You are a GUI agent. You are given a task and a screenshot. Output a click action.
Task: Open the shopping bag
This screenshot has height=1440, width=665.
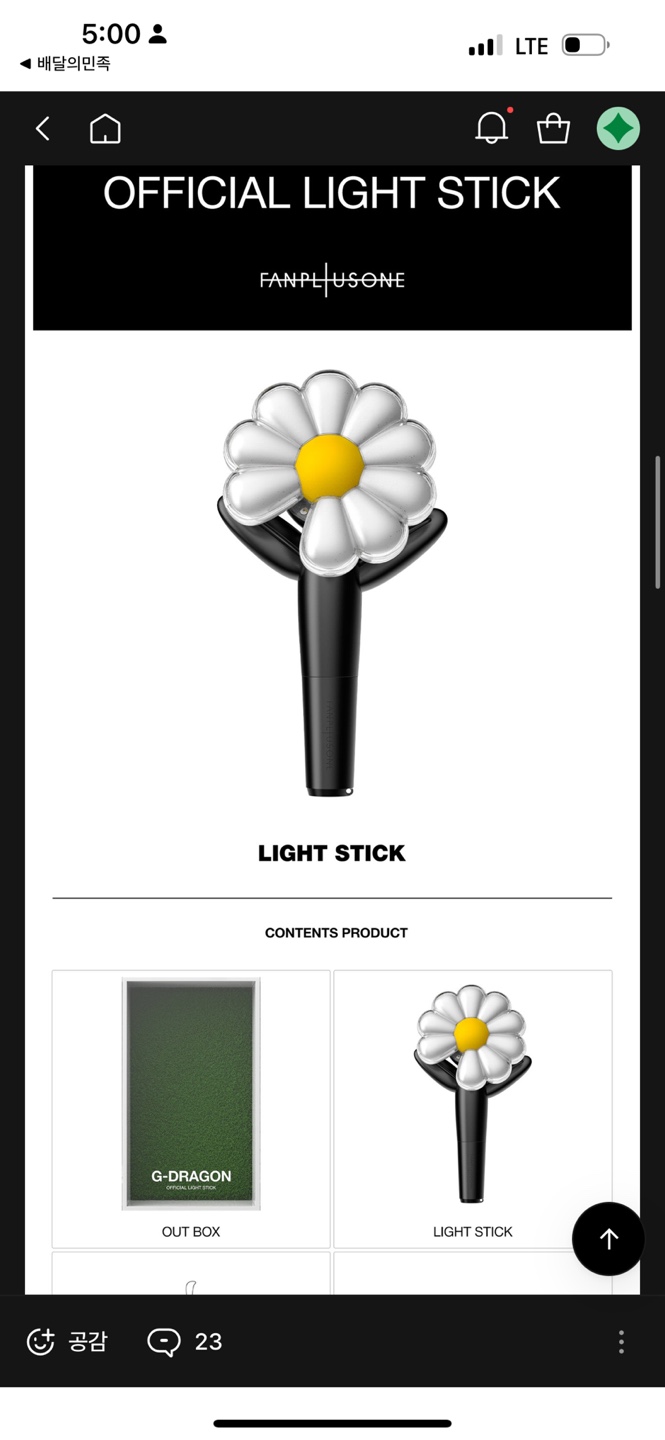pos(553,129)
